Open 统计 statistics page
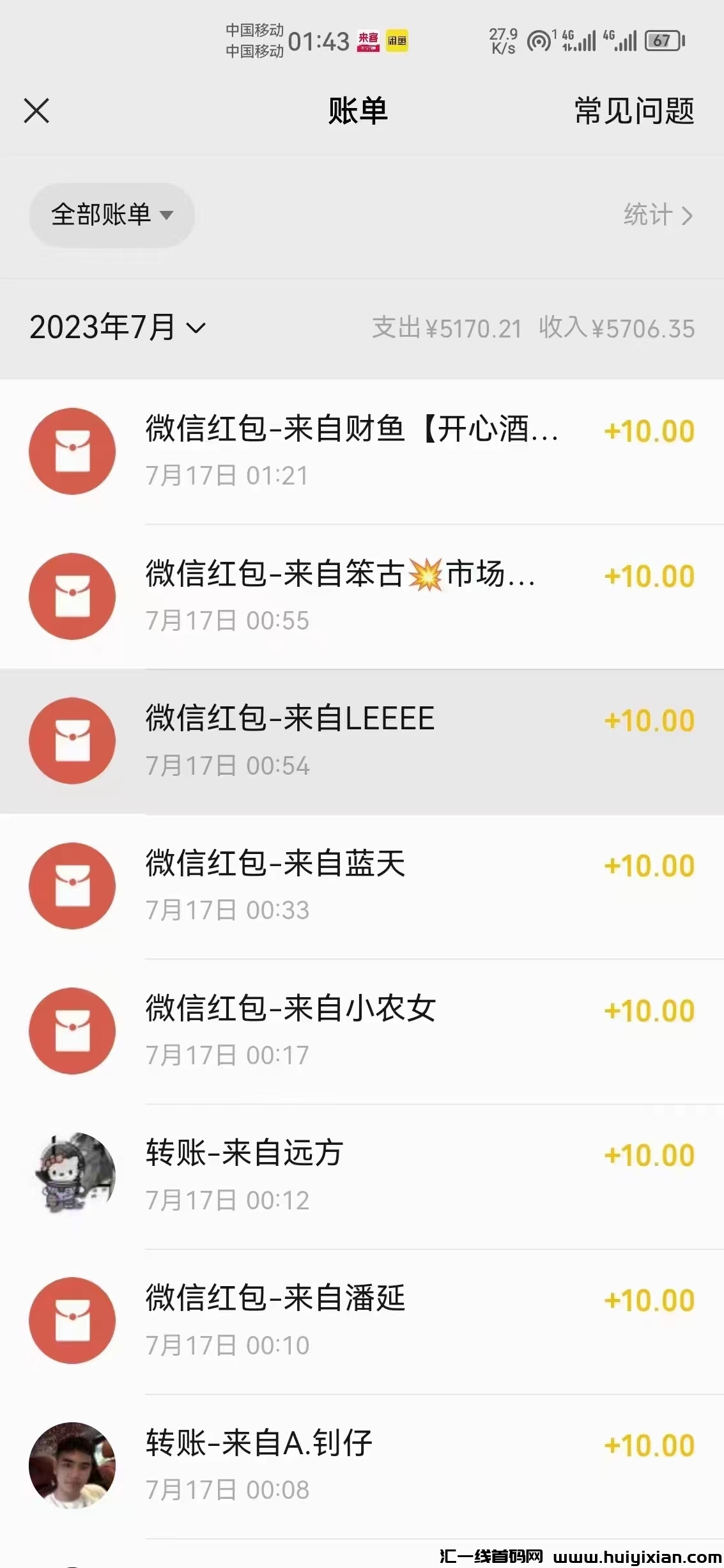 click(658, 215)
